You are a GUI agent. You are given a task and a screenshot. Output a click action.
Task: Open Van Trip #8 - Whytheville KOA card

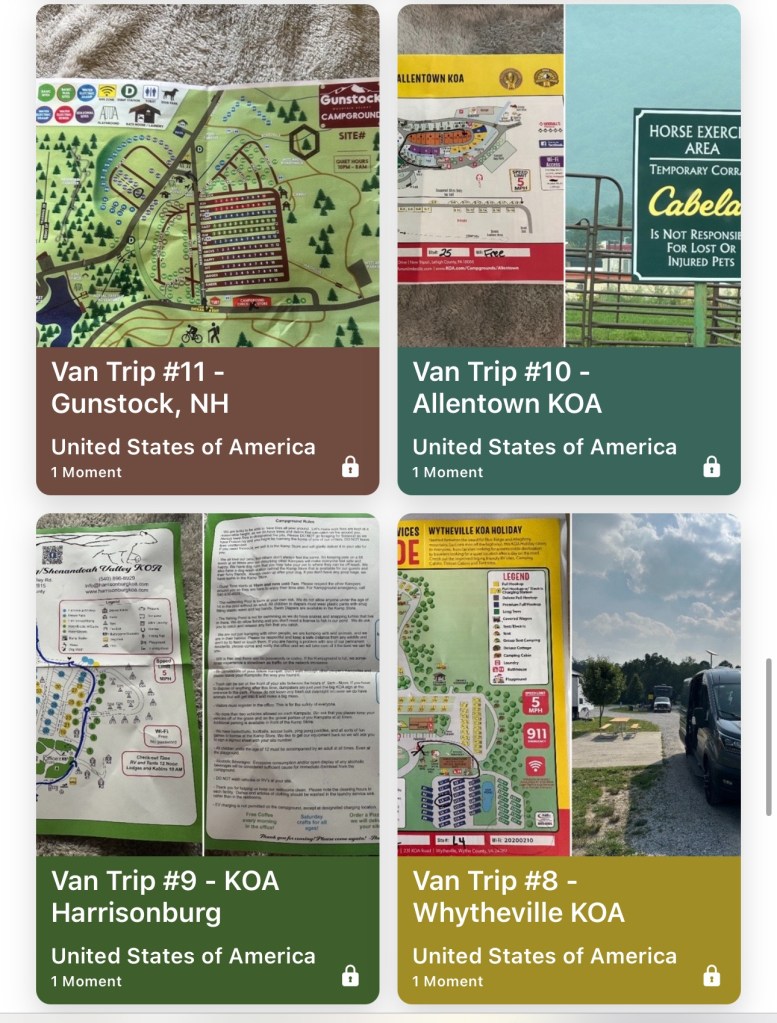[569, 758]
